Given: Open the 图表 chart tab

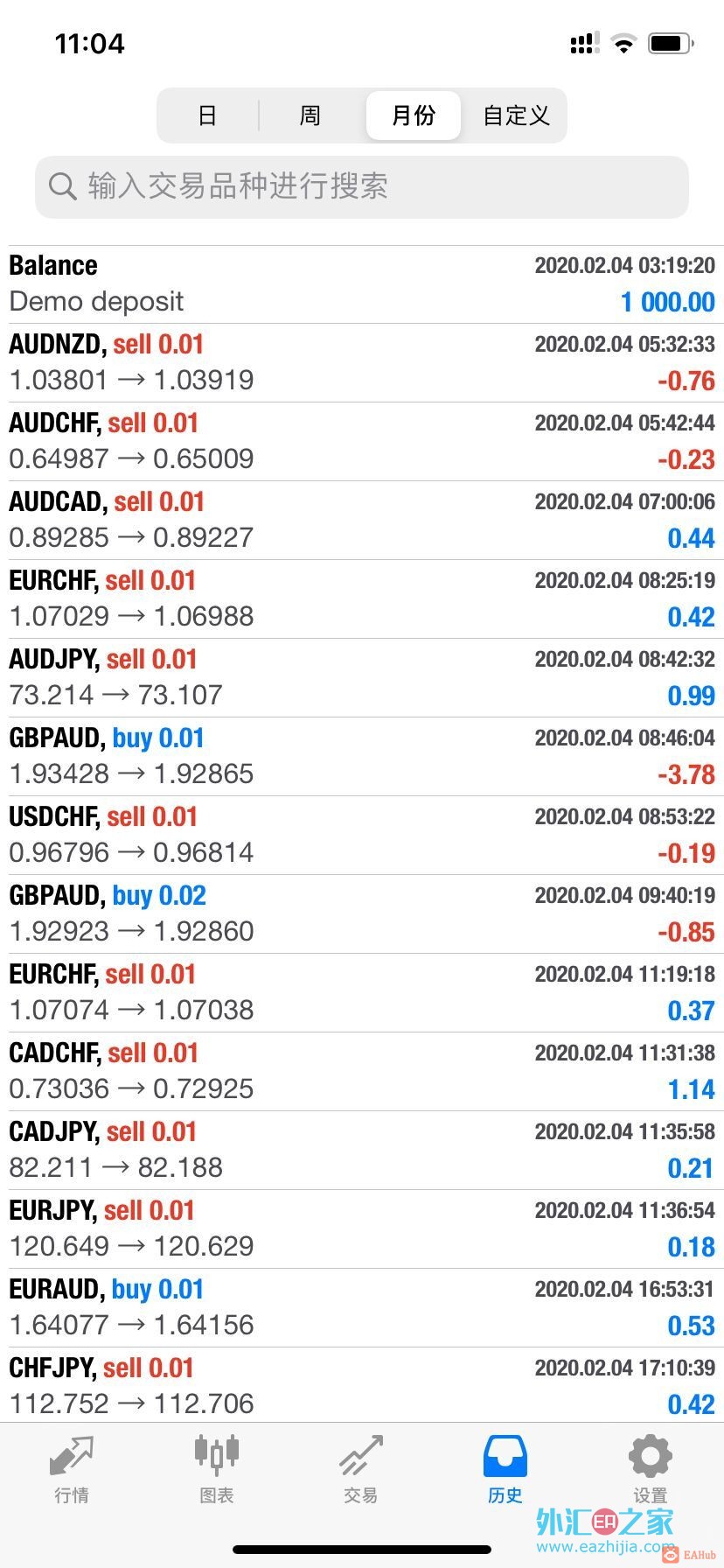Looking at the screenshot, I should (x=217, y=1470).
